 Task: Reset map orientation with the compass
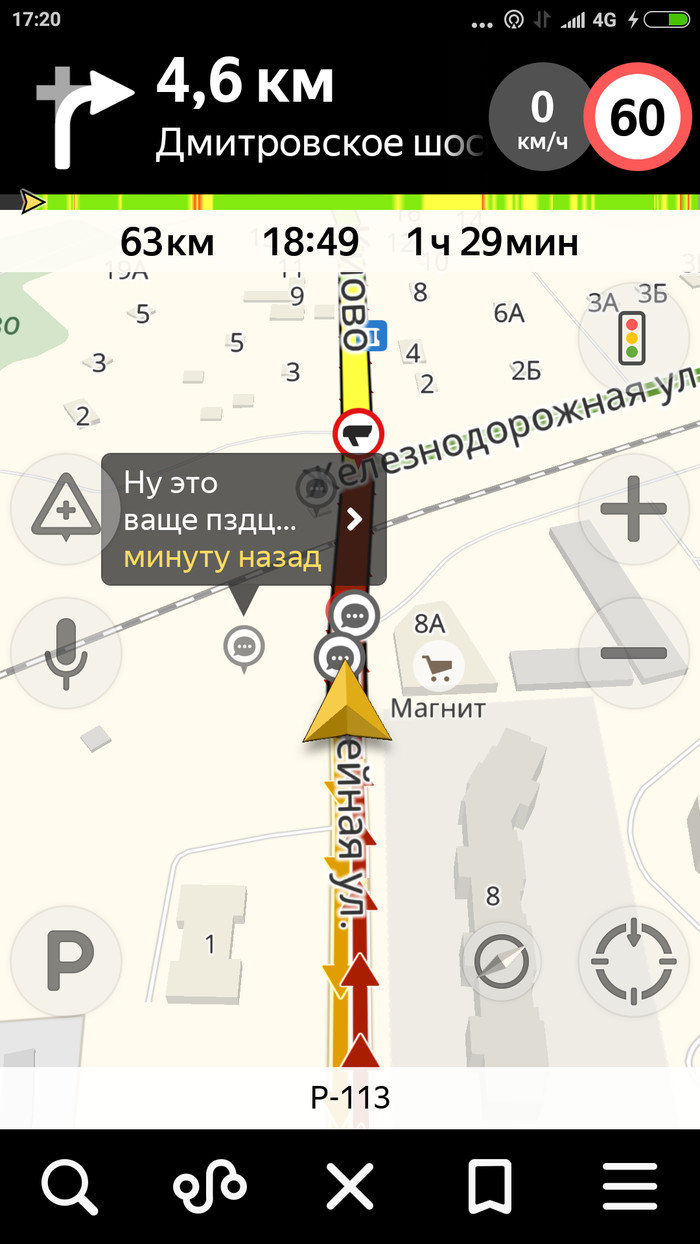point(503,962)
